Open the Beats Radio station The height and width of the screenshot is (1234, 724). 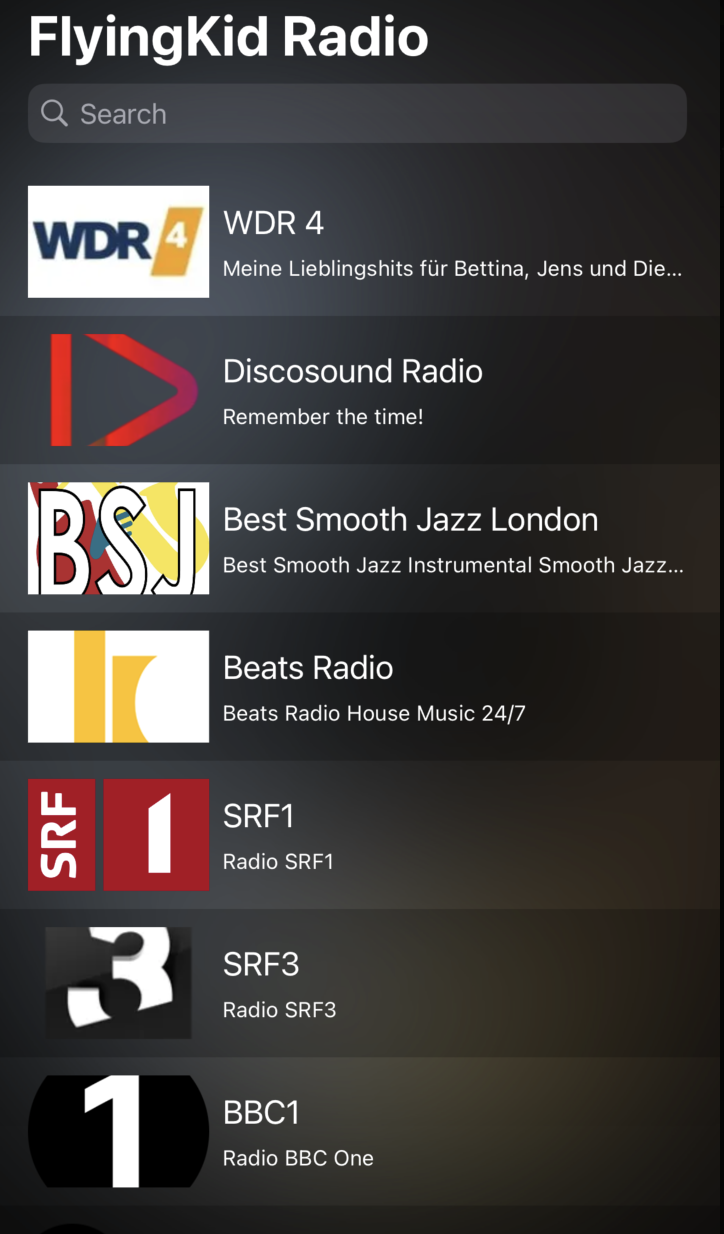[x=307, y=667]
